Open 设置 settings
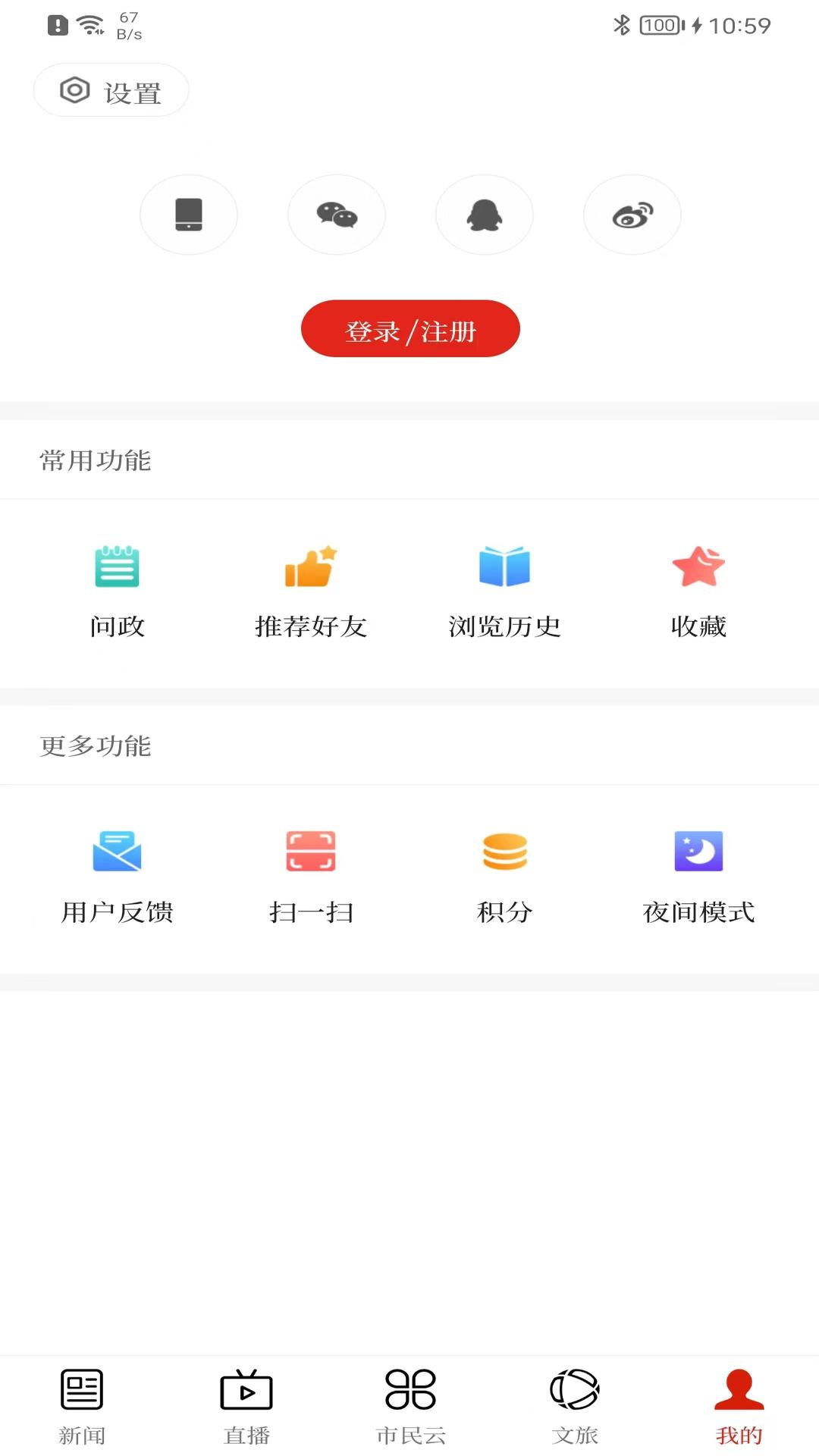Screen dimensions: 819x1456 pyautogui.click(x=111, y=91)
